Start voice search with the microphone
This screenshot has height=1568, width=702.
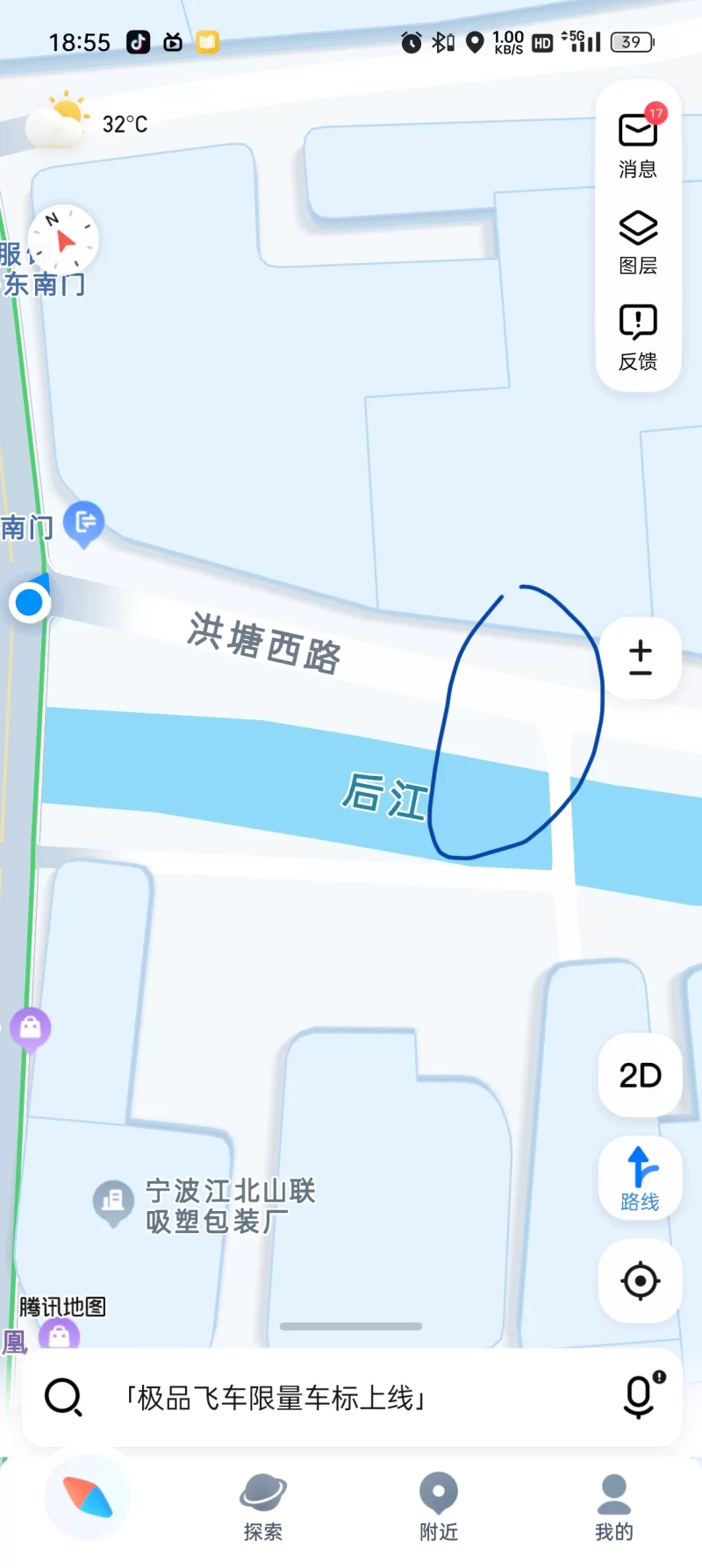[x=641, y=1396]
